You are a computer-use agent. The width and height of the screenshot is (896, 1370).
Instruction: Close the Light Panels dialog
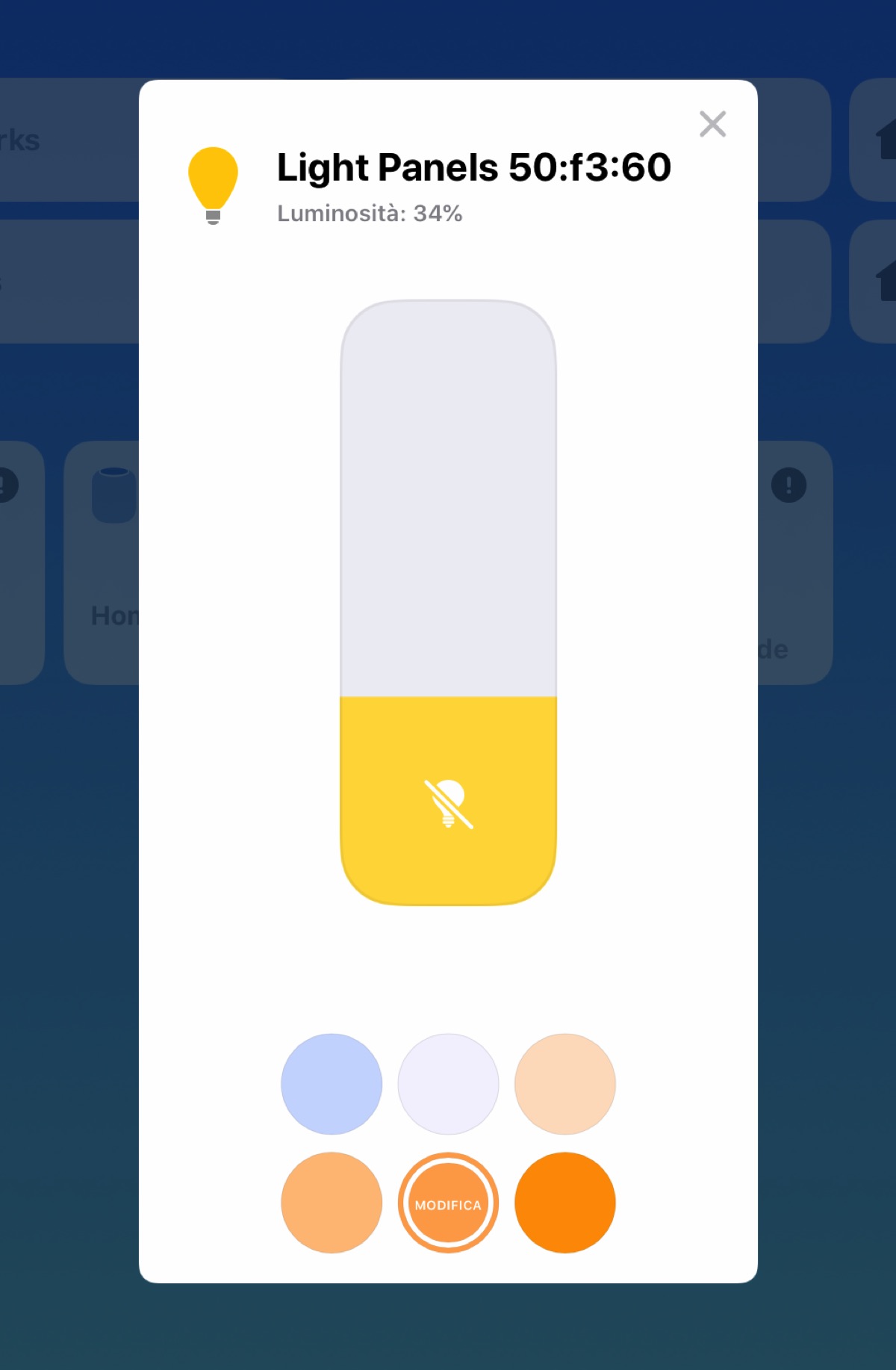pyautogui.click(x=712, y=124)
